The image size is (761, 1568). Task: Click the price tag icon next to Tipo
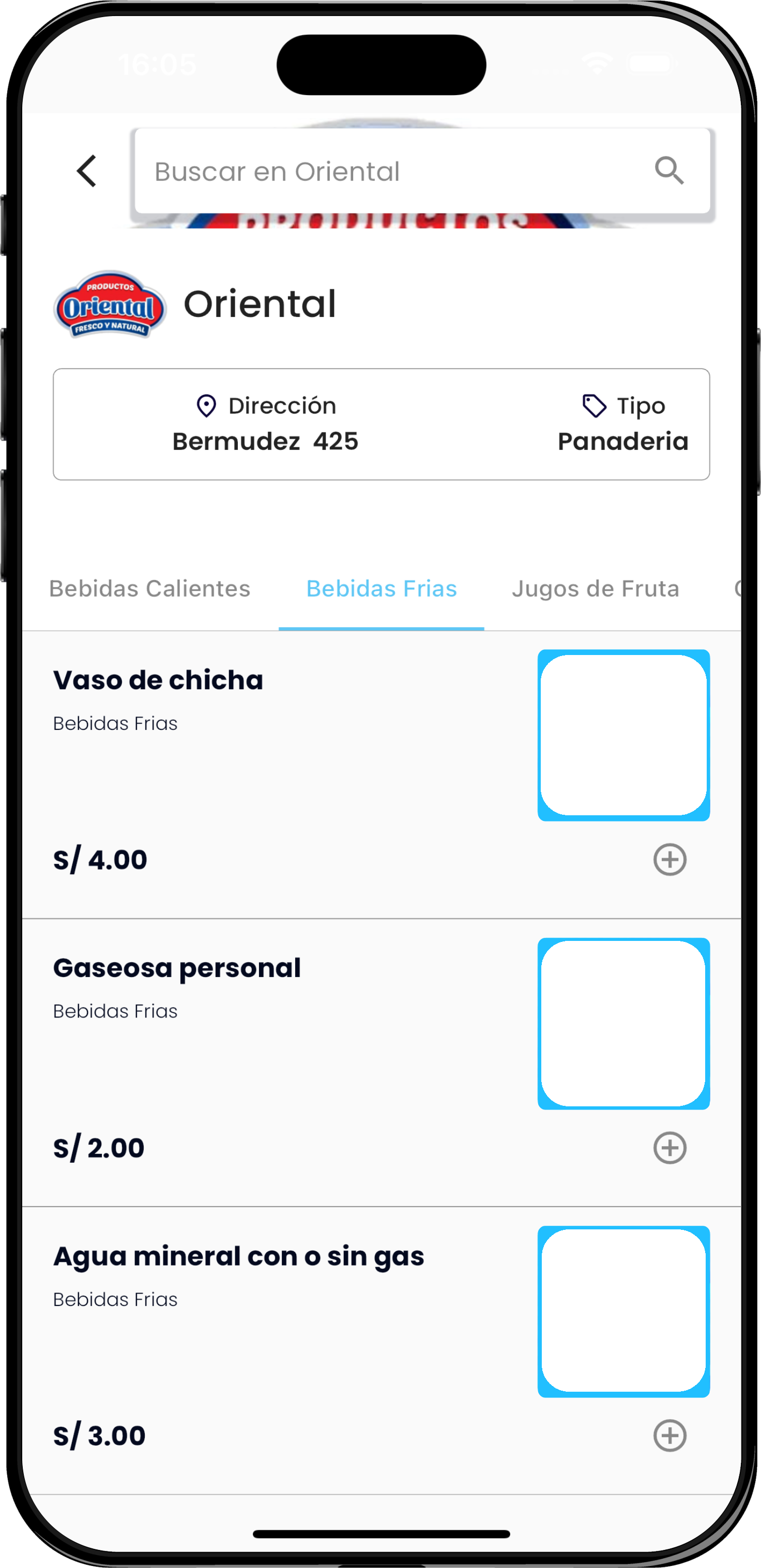(x=592, y=404)
